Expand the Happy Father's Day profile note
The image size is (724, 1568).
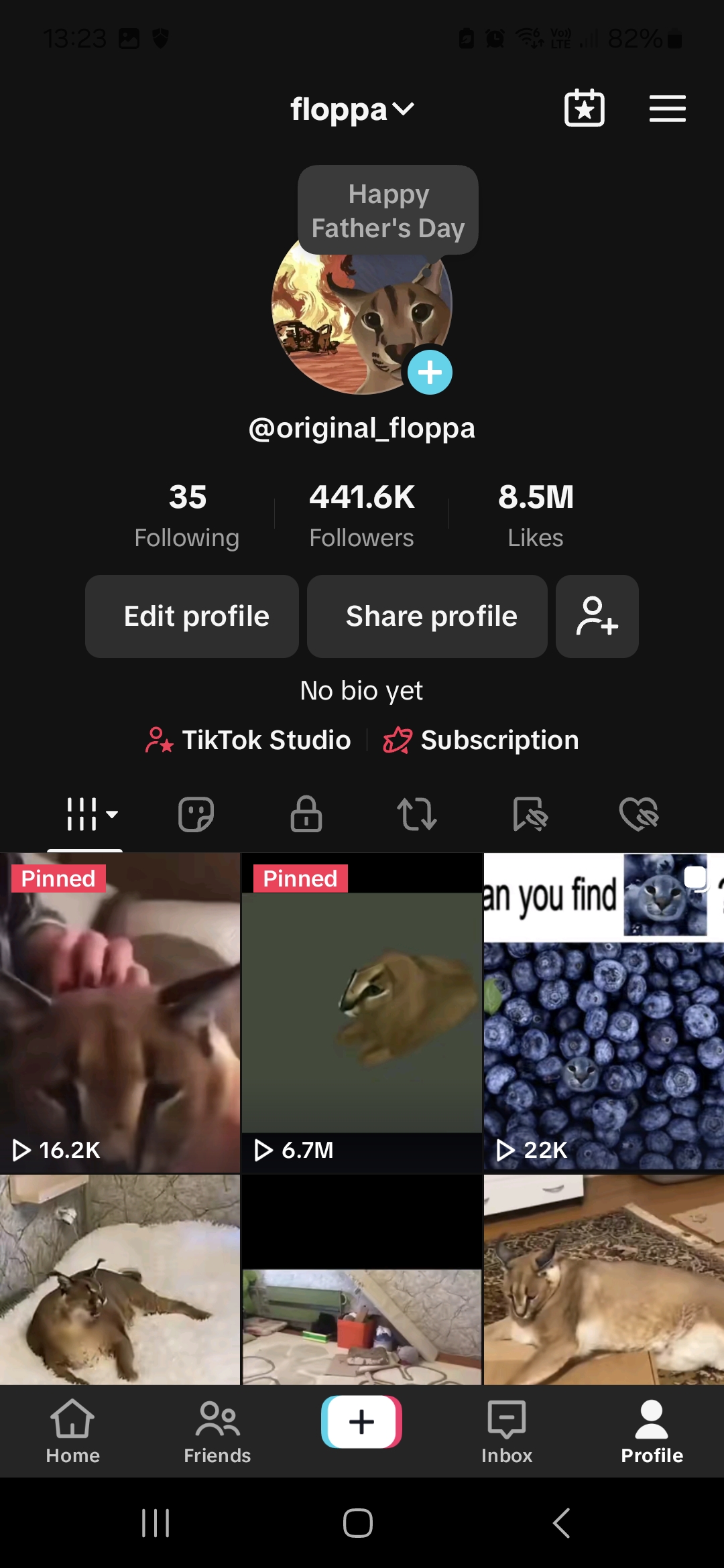(387, 210)
